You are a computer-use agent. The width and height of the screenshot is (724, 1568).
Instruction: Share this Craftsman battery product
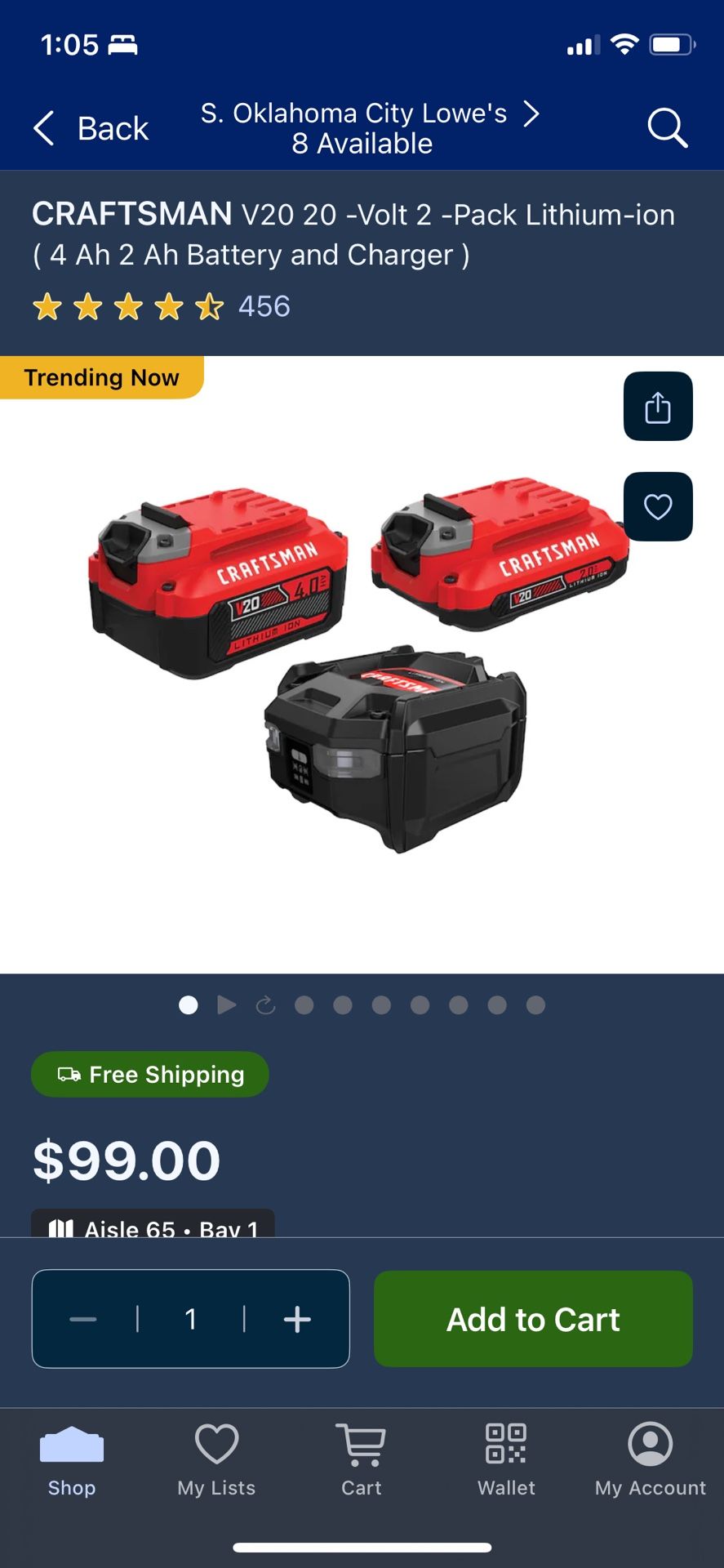click(657, 407)
